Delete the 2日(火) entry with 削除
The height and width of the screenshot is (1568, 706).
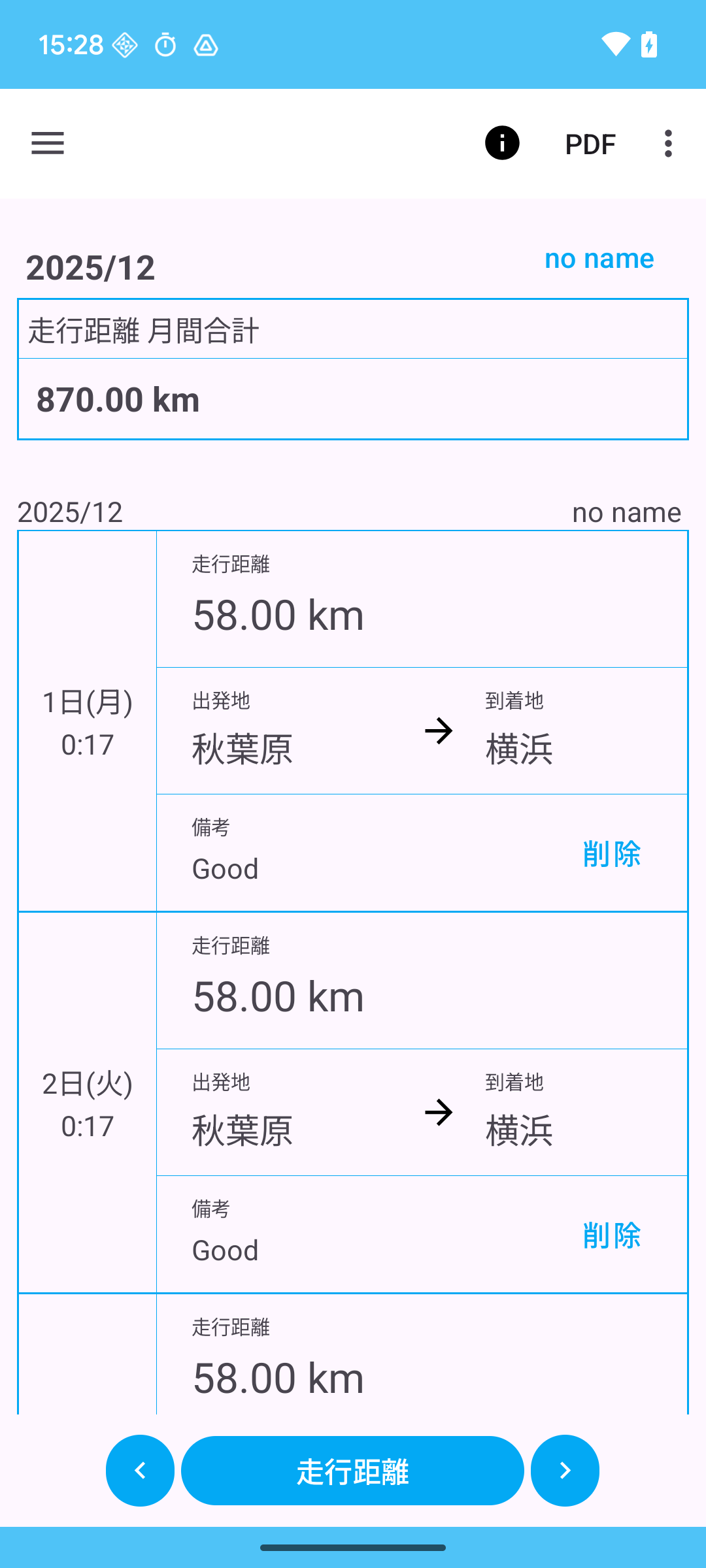611,1235
